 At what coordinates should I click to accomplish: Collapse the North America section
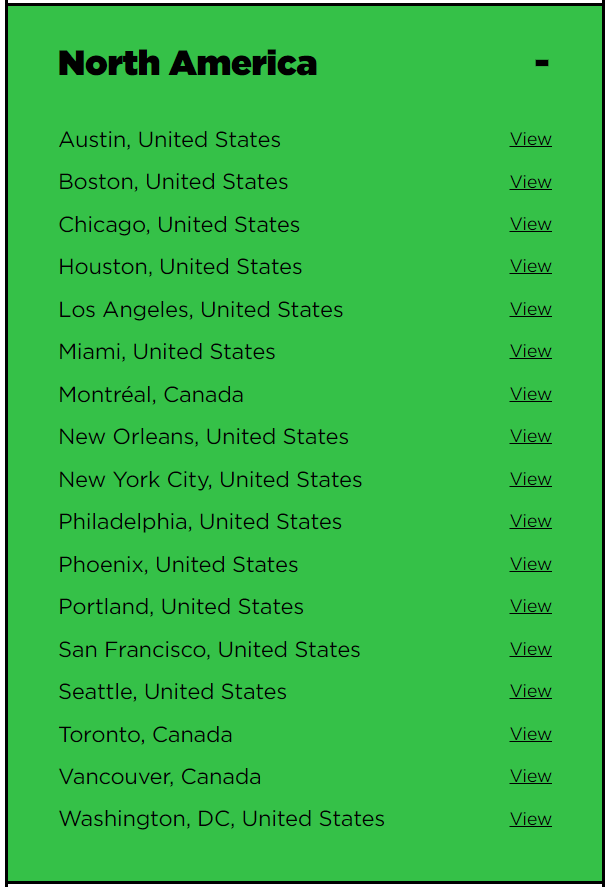541,63
